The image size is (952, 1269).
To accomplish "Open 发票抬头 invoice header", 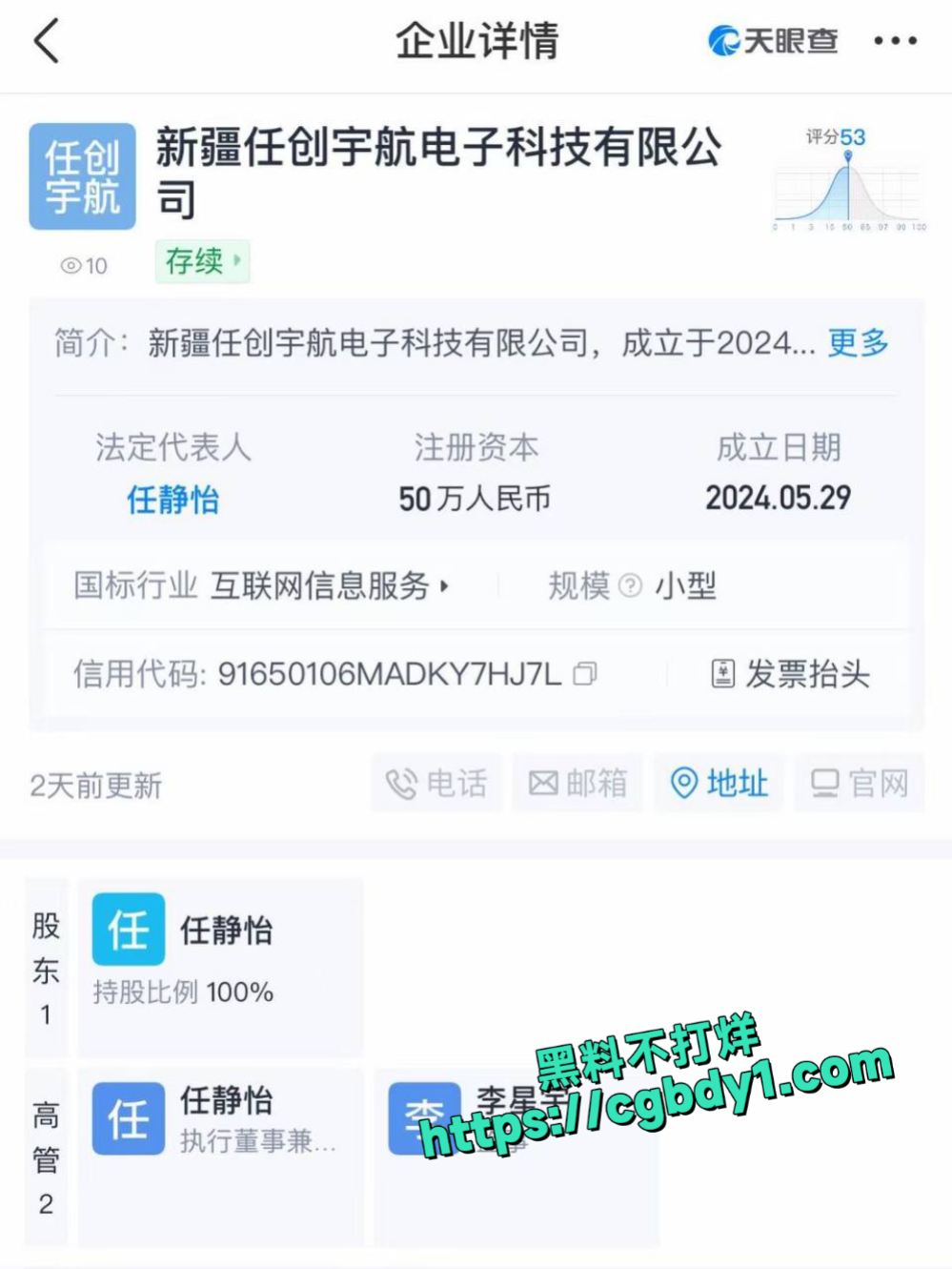I will click(x=791, y=674).
